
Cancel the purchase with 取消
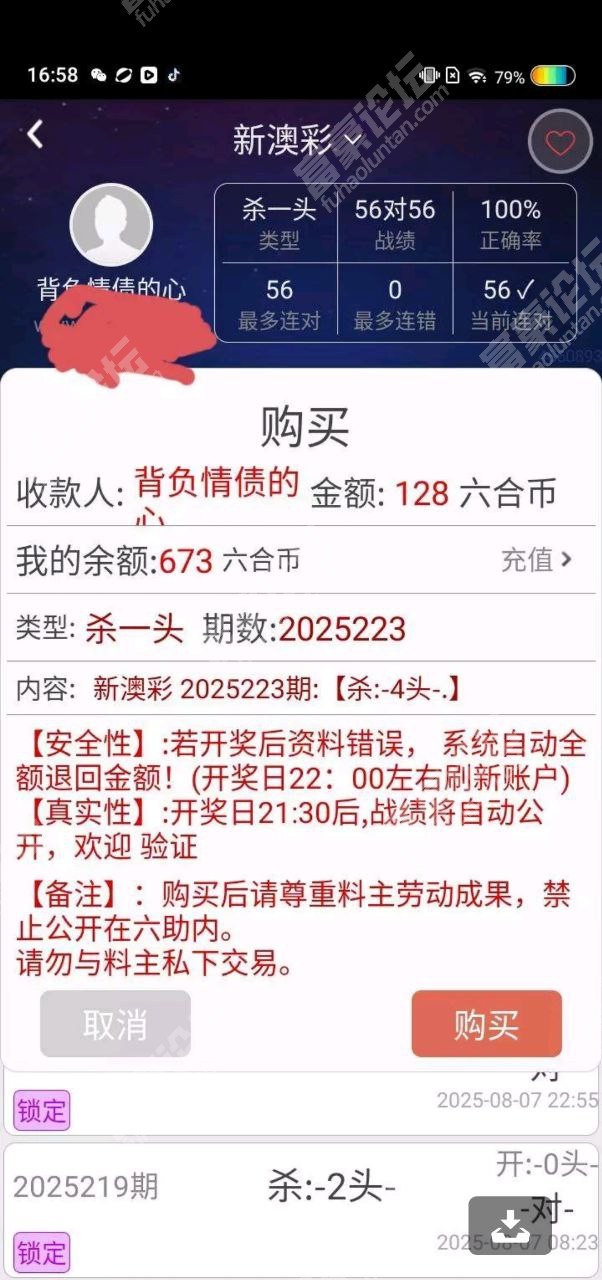tap(115, 1024)
